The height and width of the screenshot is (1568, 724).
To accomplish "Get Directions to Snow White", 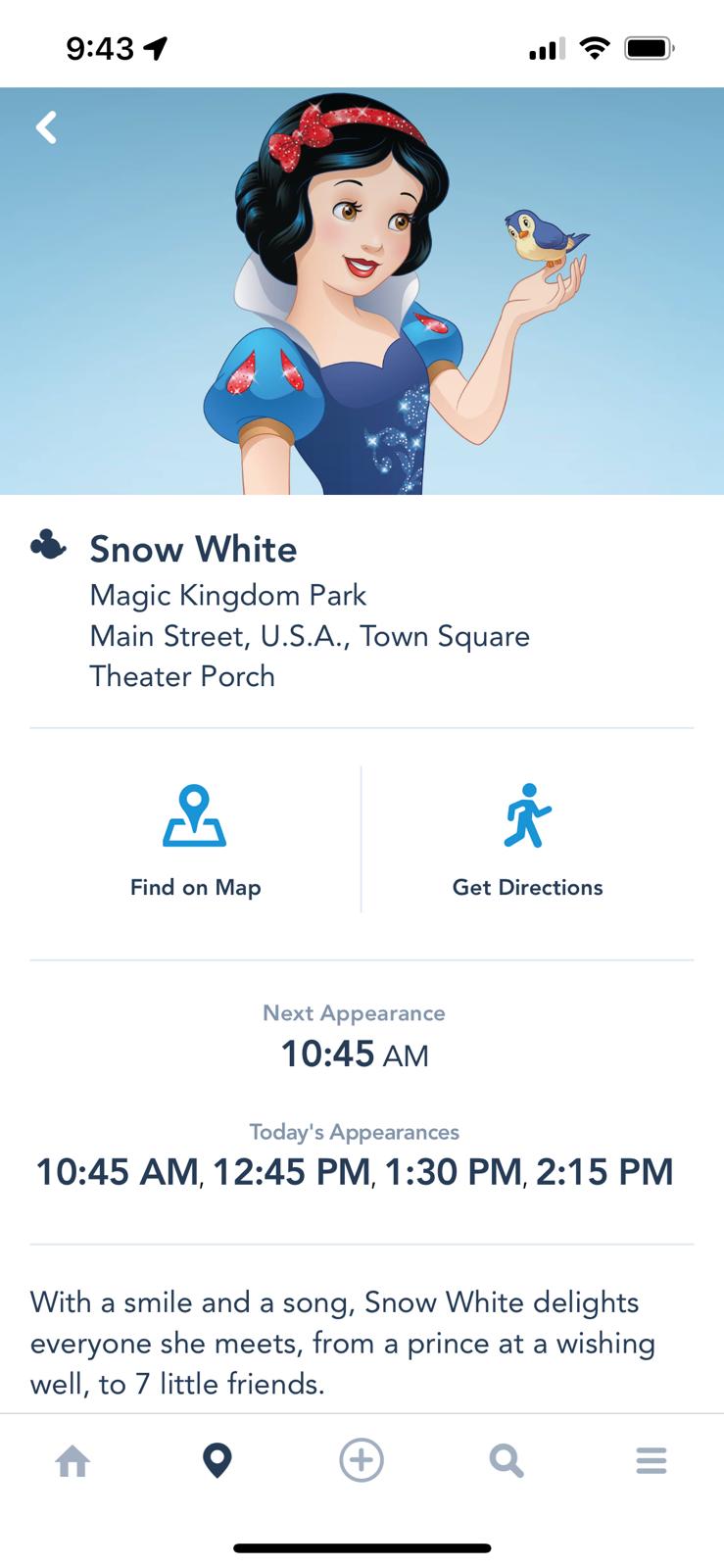I will [527, 841].
